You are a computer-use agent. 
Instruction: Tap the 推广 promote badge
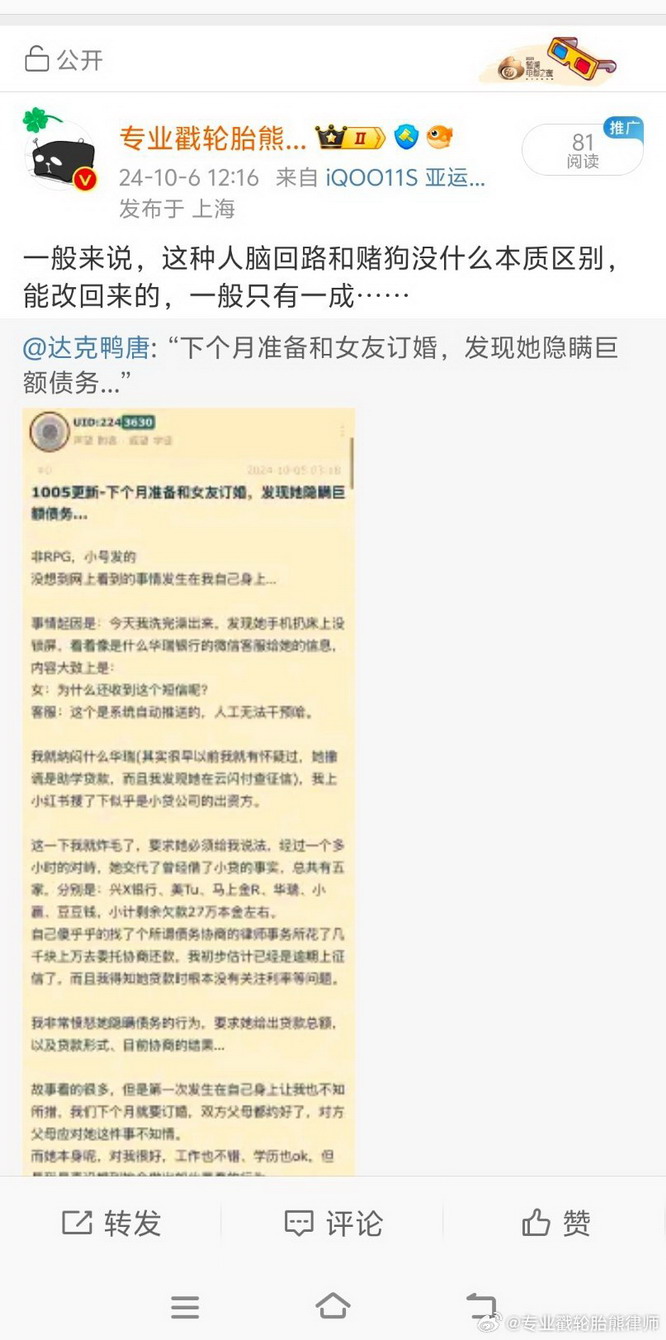coord(624,127)
